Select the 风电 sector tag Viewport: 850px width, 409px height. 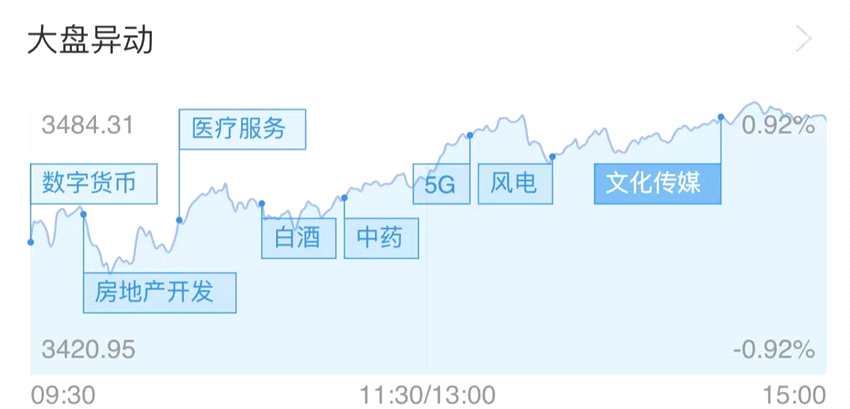click(x=514, y=184)
